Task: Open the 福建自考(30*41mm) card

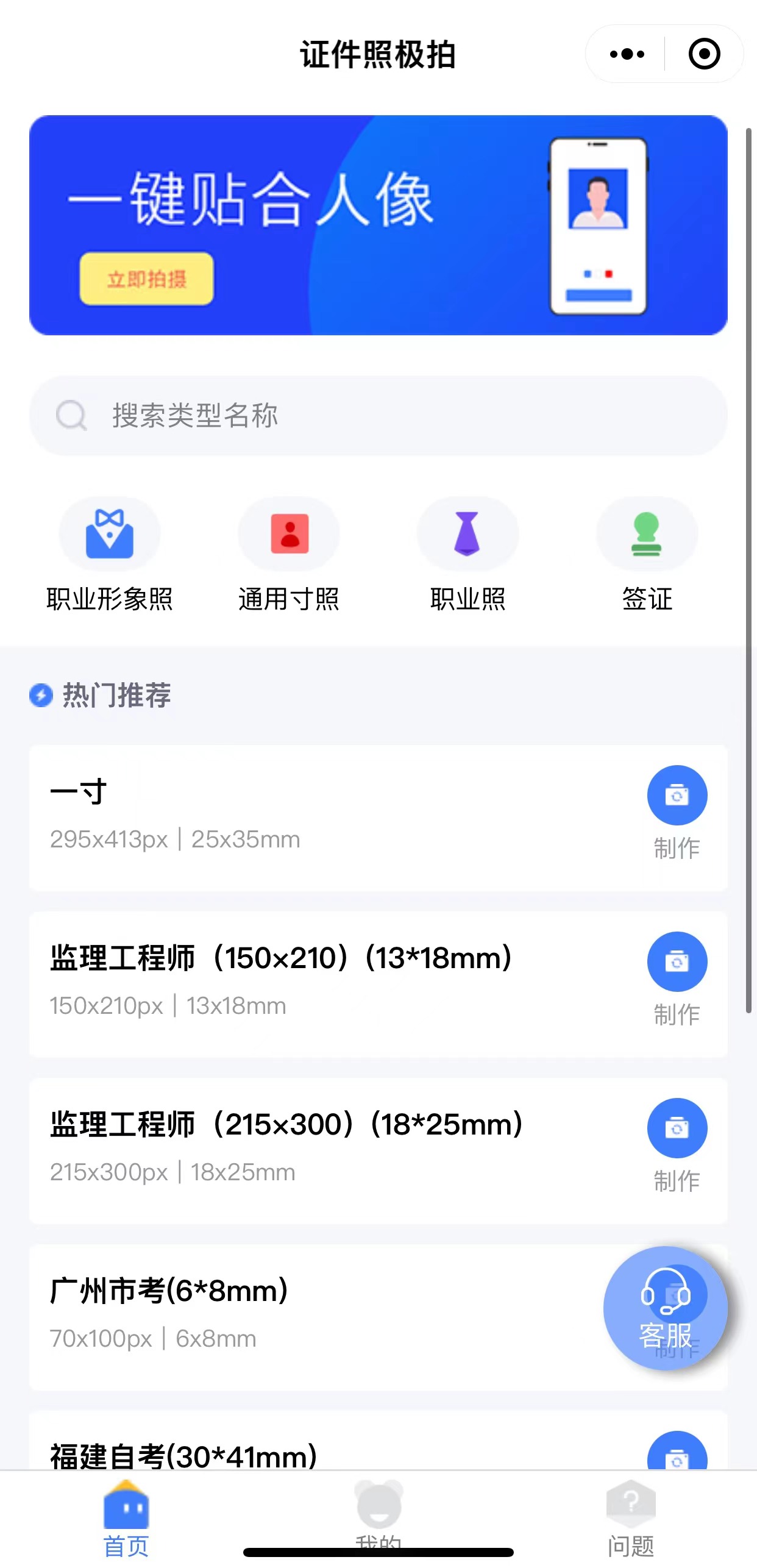Action: coord(378,1440)
